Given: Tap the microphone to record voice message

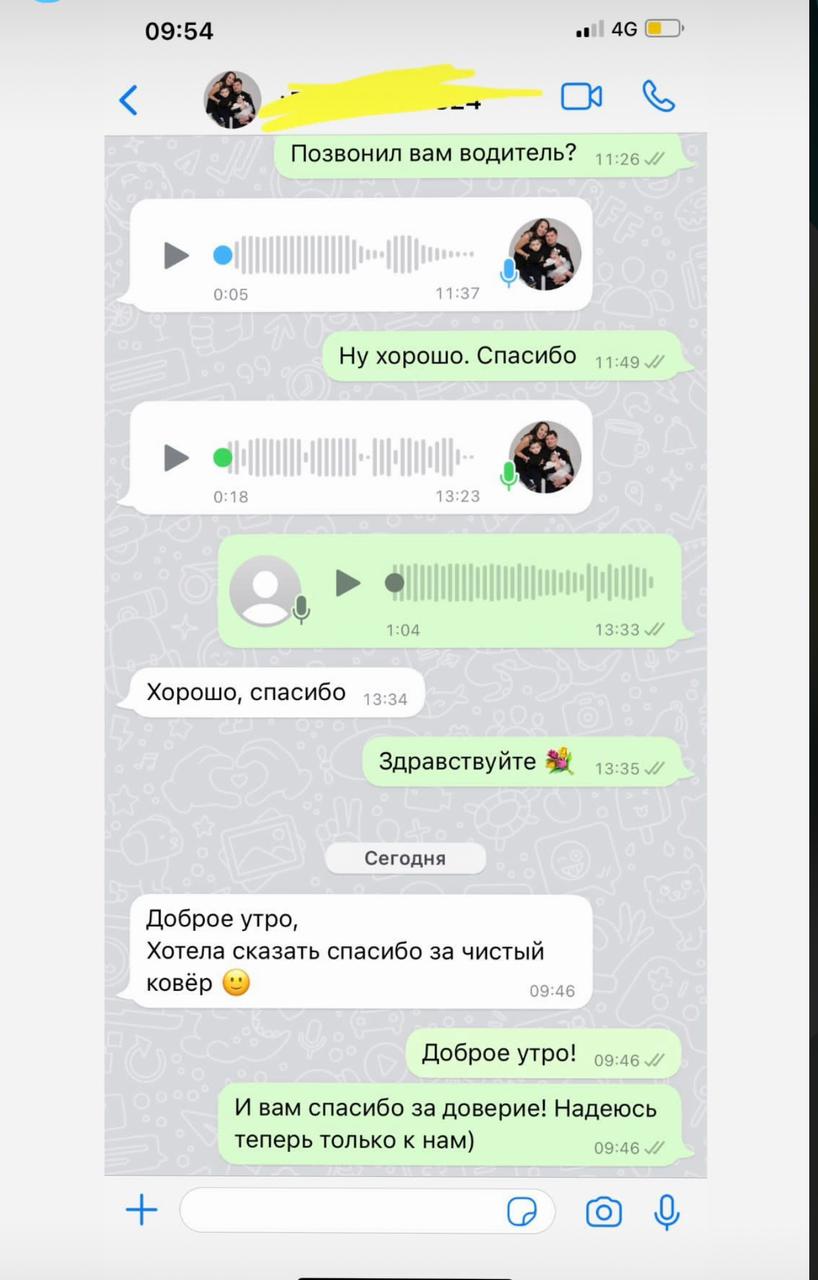Looking at the screenshot, I should 666,1212.
